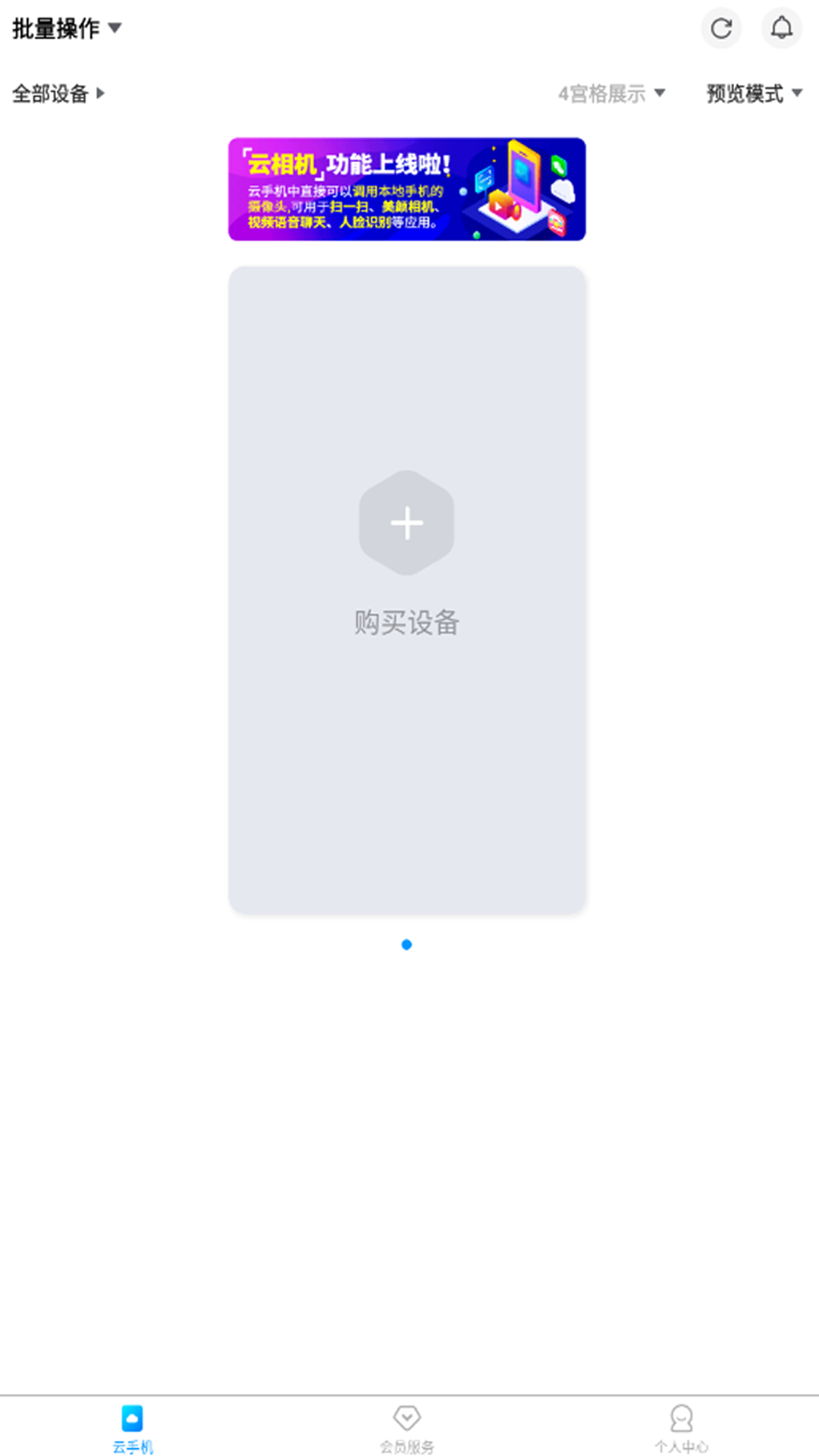Expand the 批量操作 dropdown
The width and height of the screenshot is (819, 1456).
click(65, 27)
